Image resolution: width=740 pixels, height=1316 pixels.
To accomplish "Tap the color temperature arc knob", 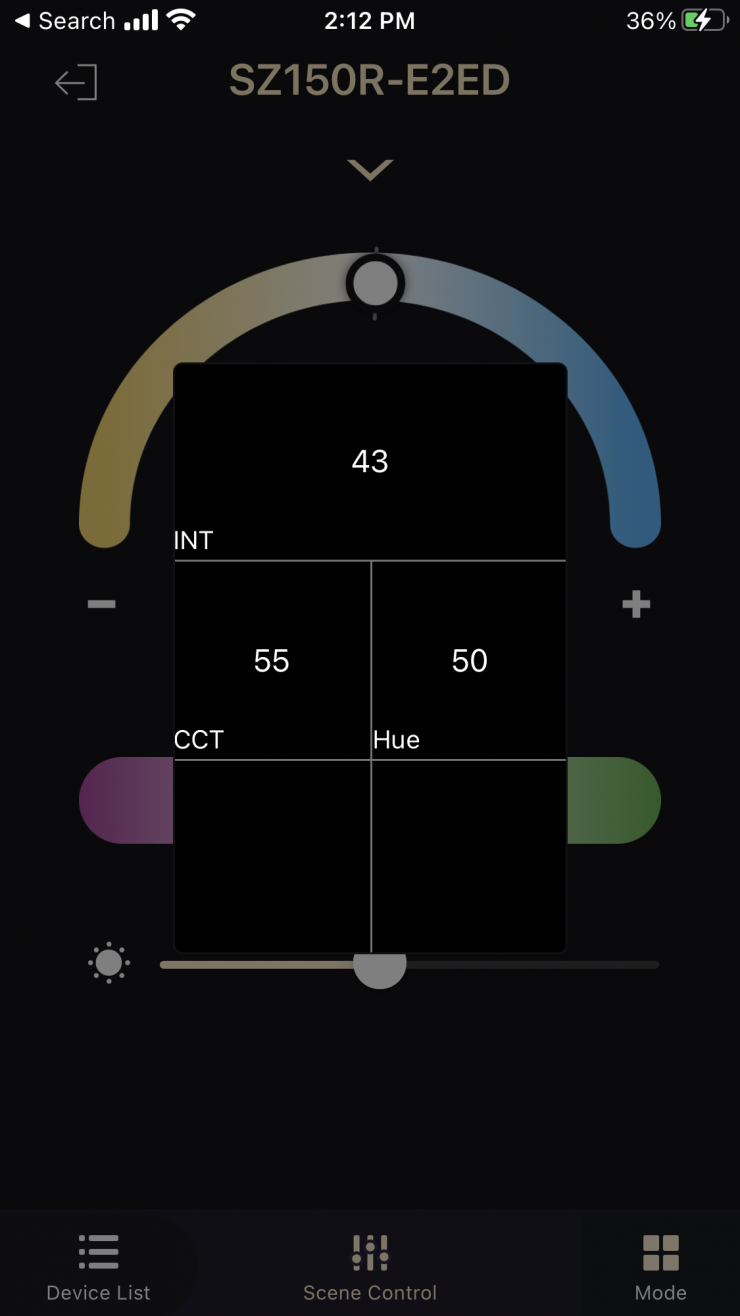I will click(375, 283).
